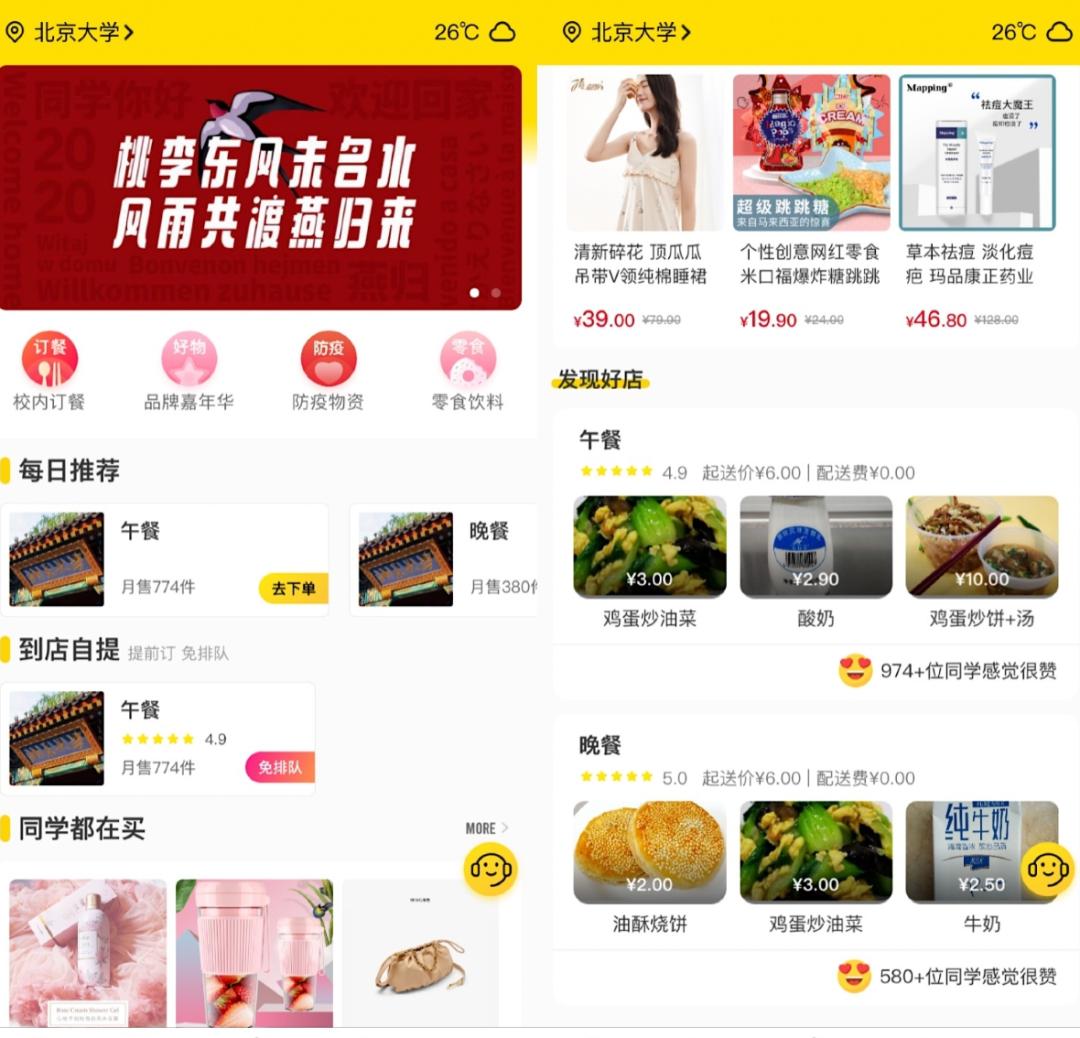Tap the 去下单 button
Screen dimensions: 1080x1038
tap(293, 588)
